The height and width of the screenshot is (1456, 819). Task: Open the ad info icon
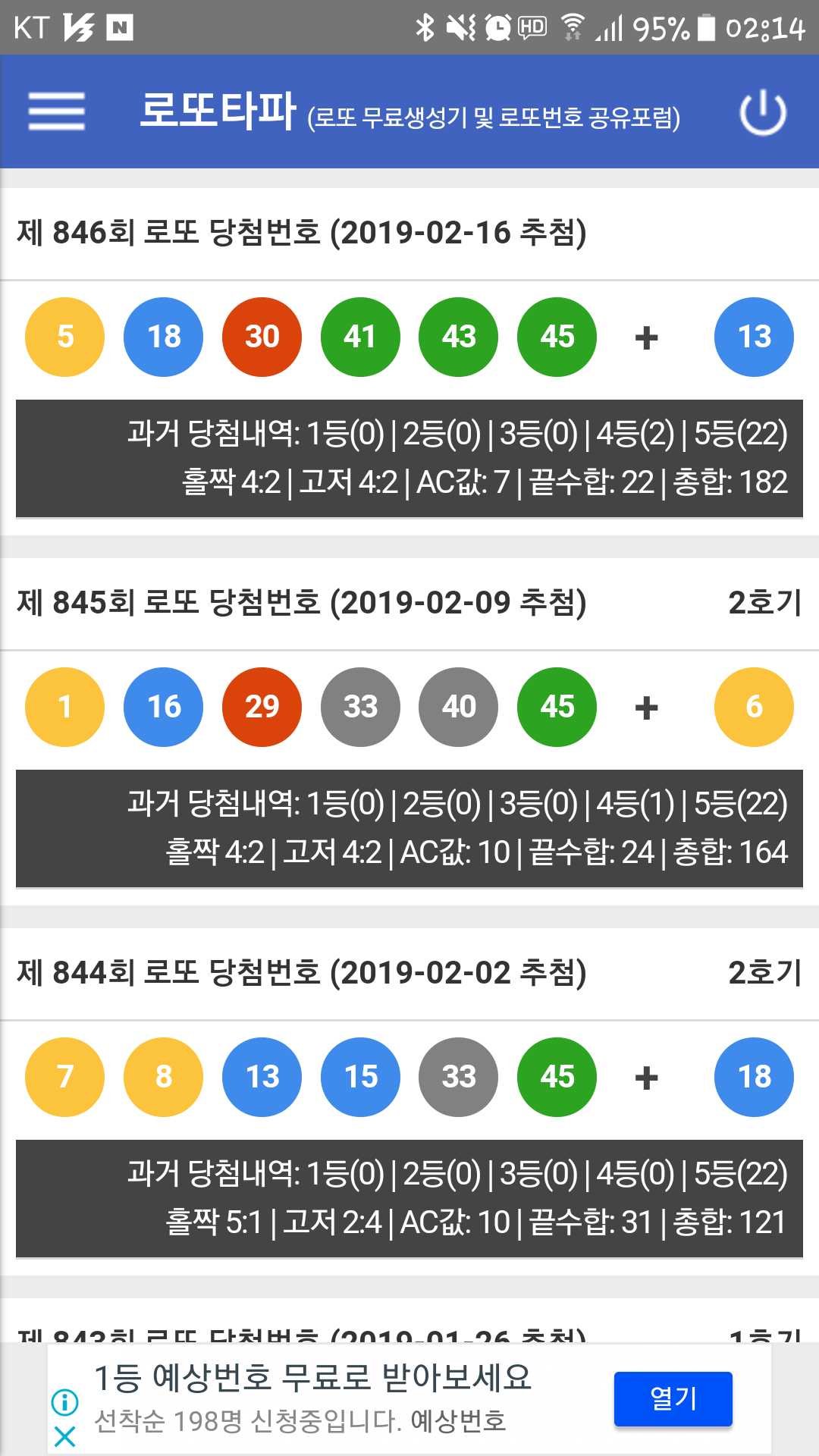tap(65, 1402)
